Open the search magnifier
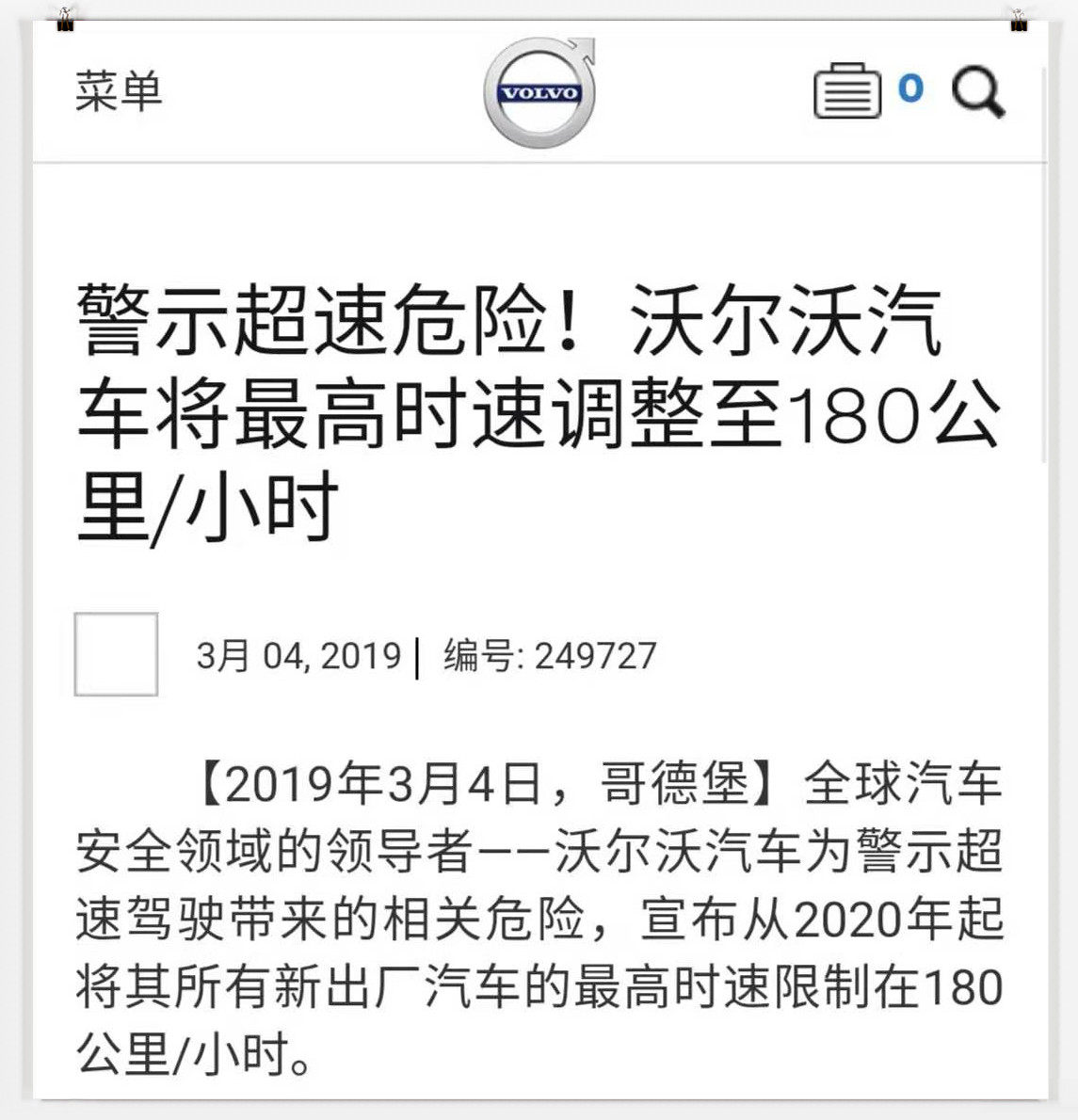The image size is (1078, 1120). click(x=977, y=93)
